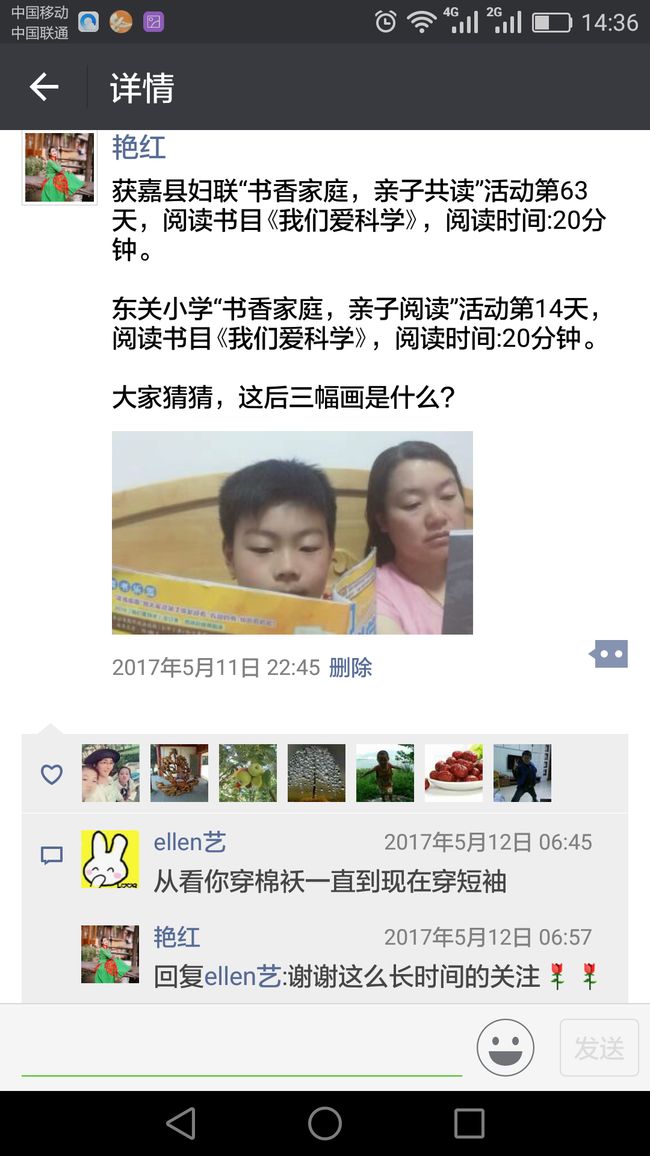Open the name link 艳红 on the post
This screenshot has height=1156, width=650.
click(139, 147)
